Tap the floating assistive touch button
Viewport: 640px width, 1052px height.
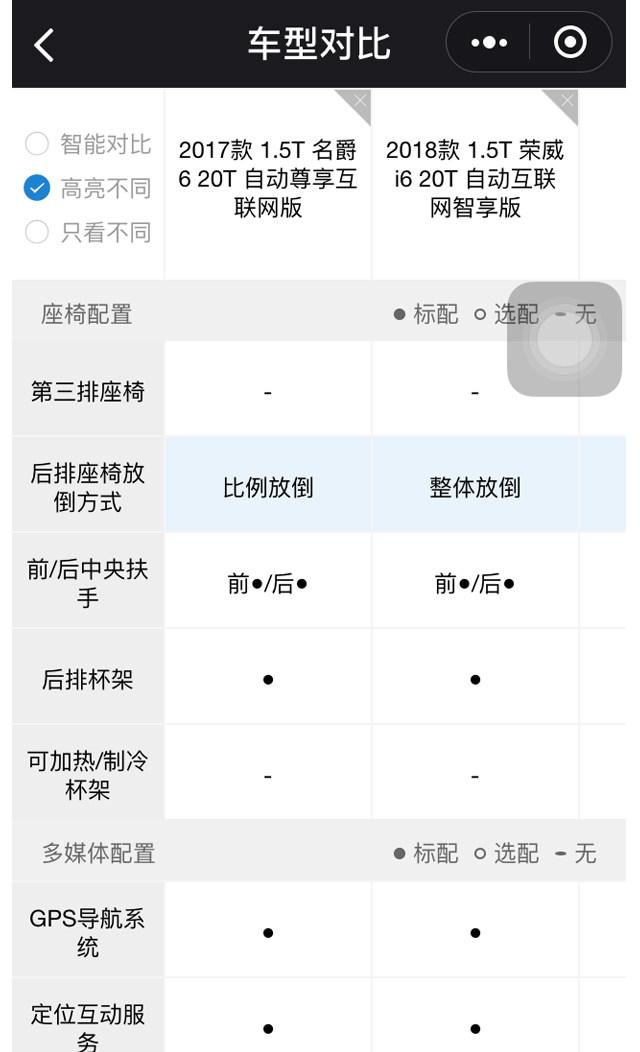click(564, 339)
